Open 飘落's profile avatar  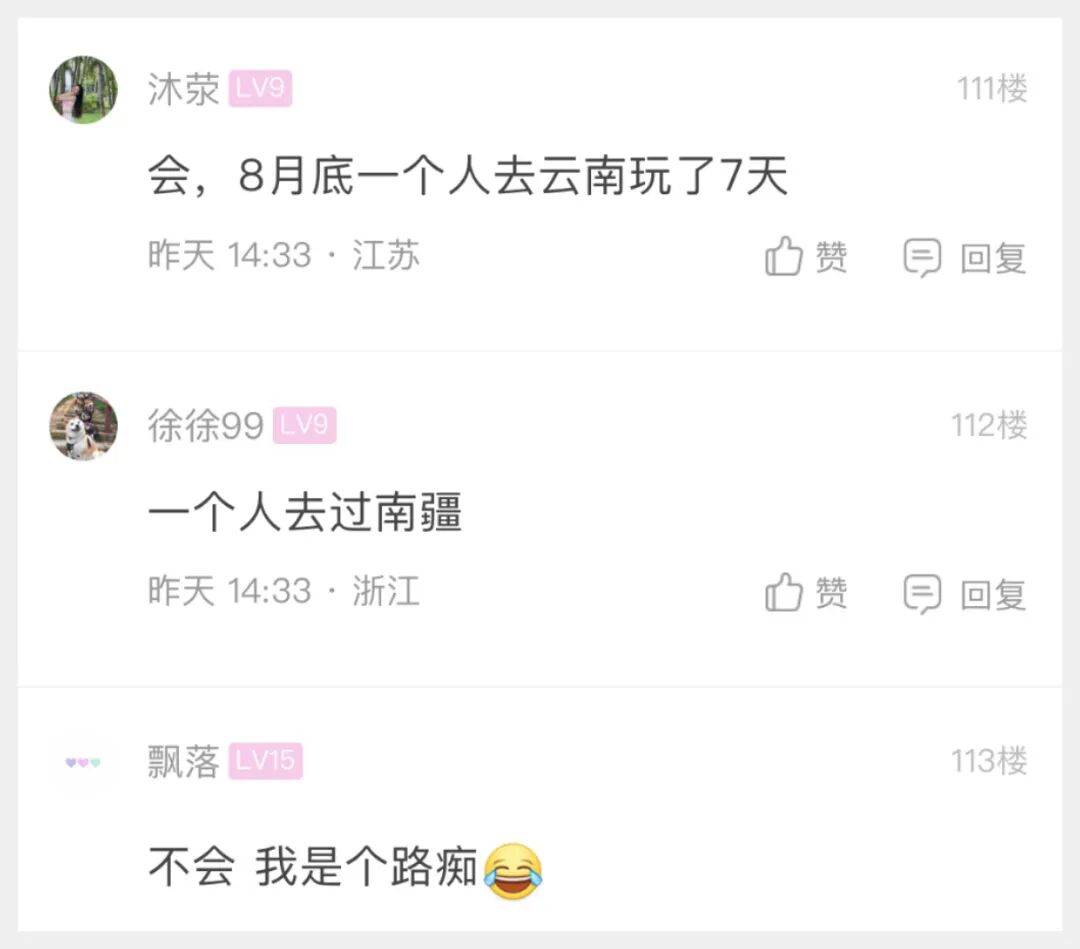[83, 762]
